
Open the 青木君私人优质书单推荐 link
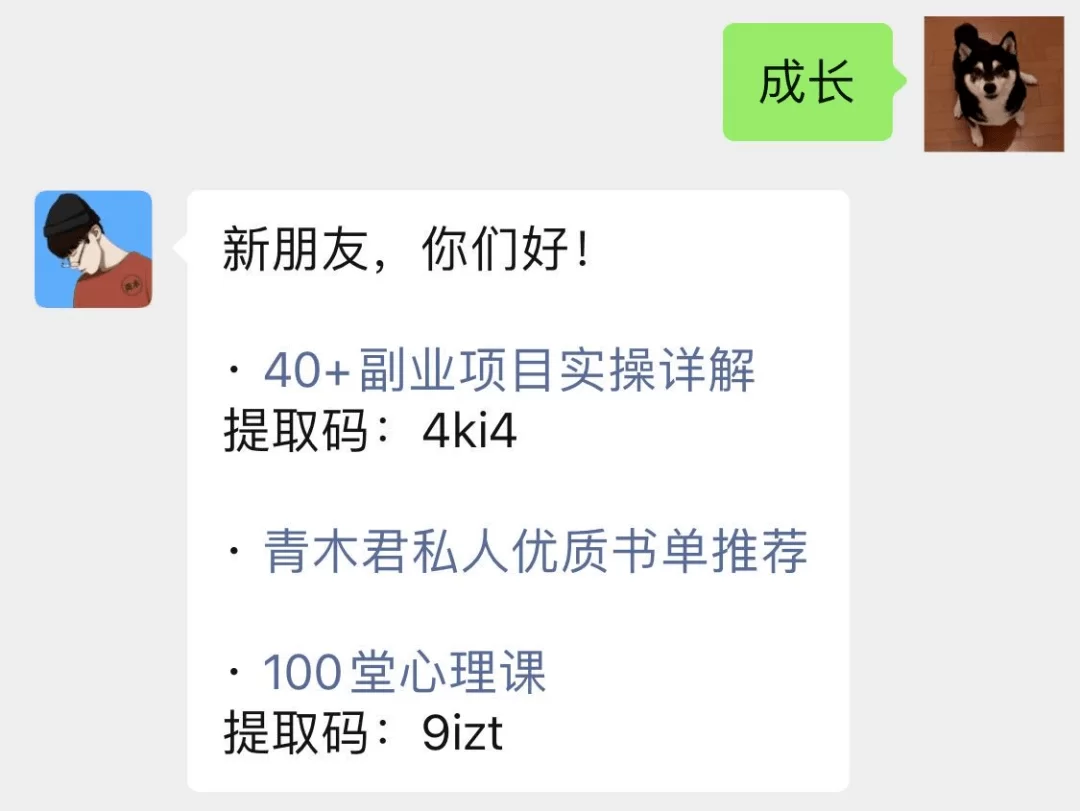click(x=535, y=552)
